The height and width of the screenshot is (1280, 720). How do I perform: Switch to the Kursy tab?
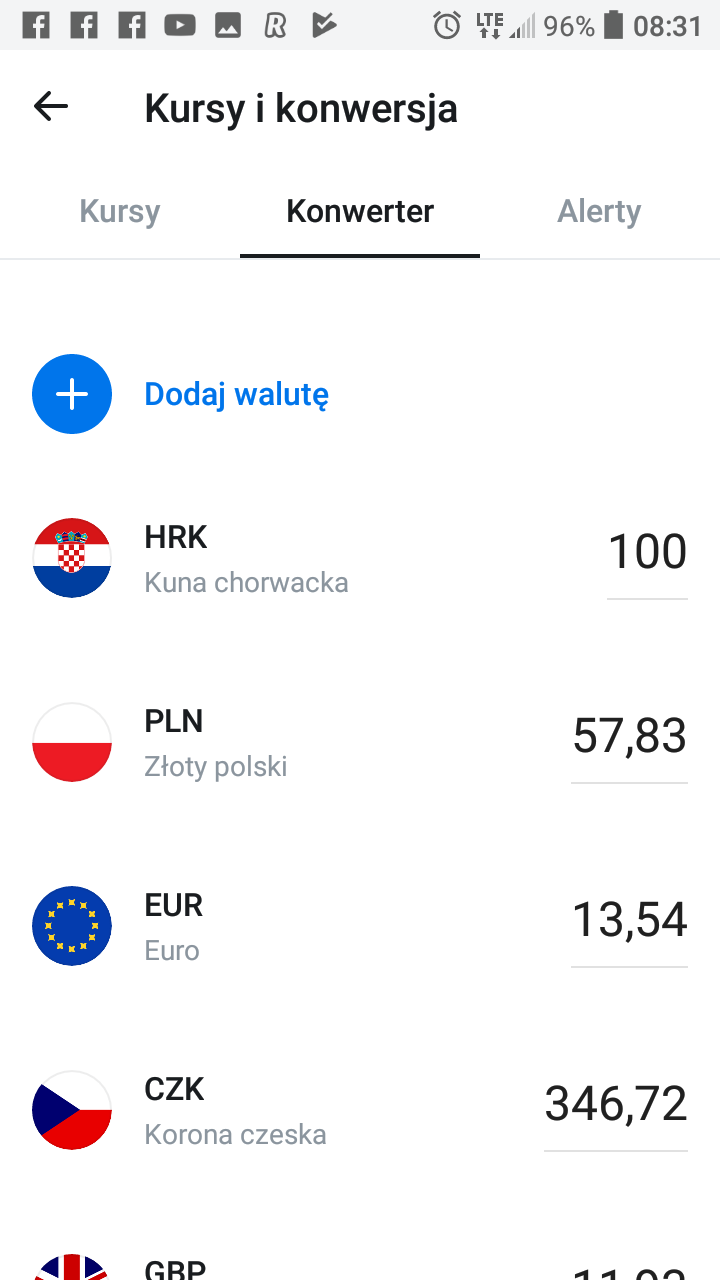pos(120,211)
